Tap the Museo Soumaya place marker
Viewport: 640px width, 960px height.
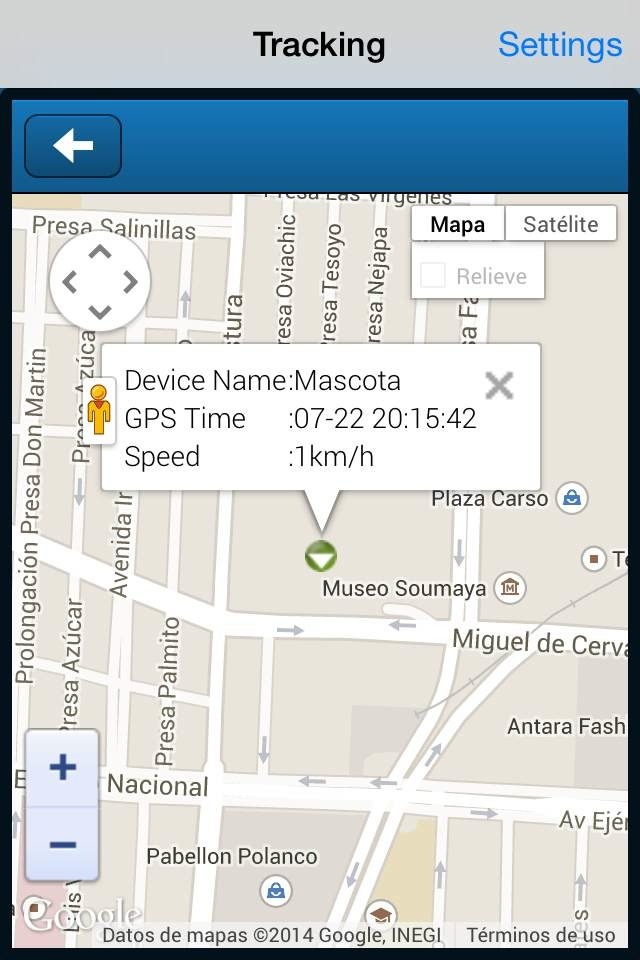tap(510, 588)
